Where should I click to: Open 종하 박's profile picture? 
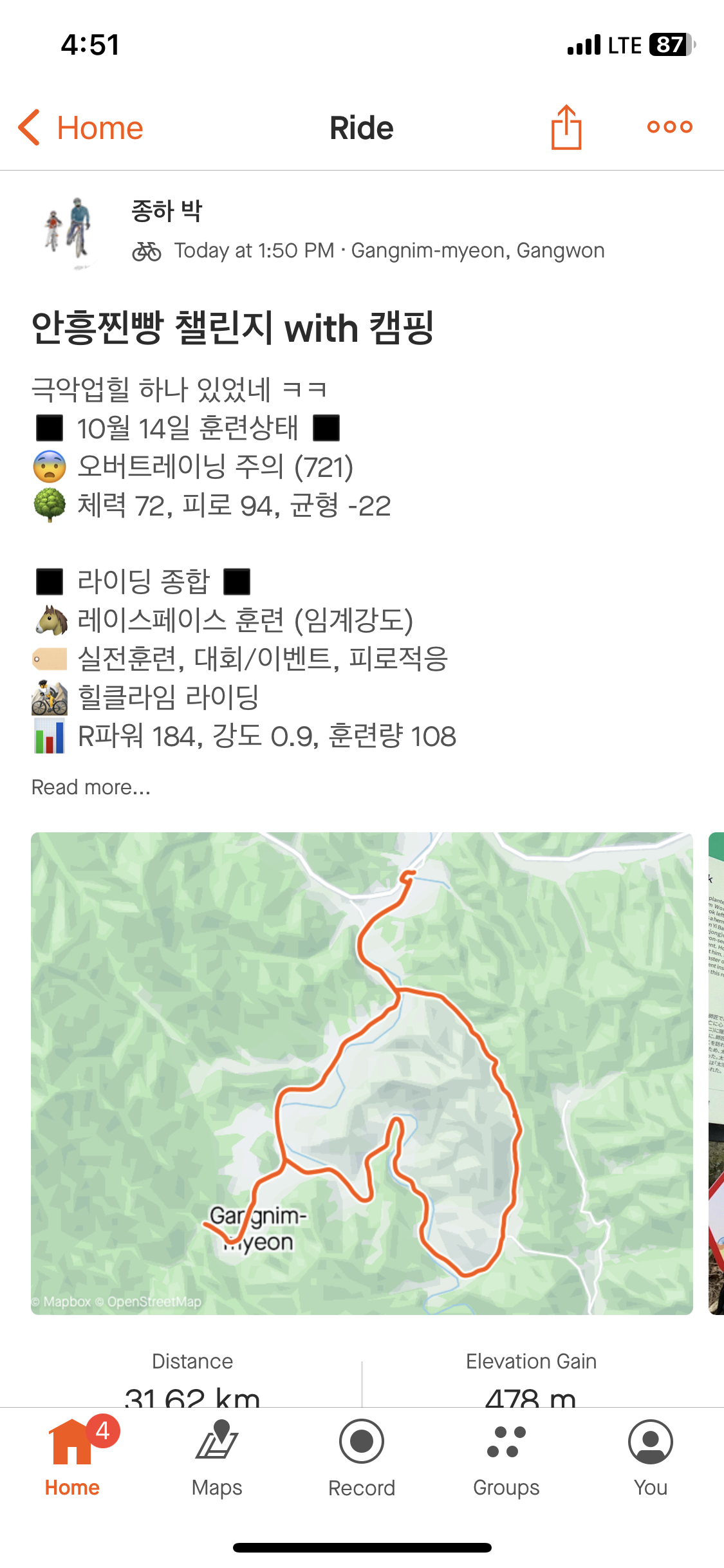click(x=68, y=230)
